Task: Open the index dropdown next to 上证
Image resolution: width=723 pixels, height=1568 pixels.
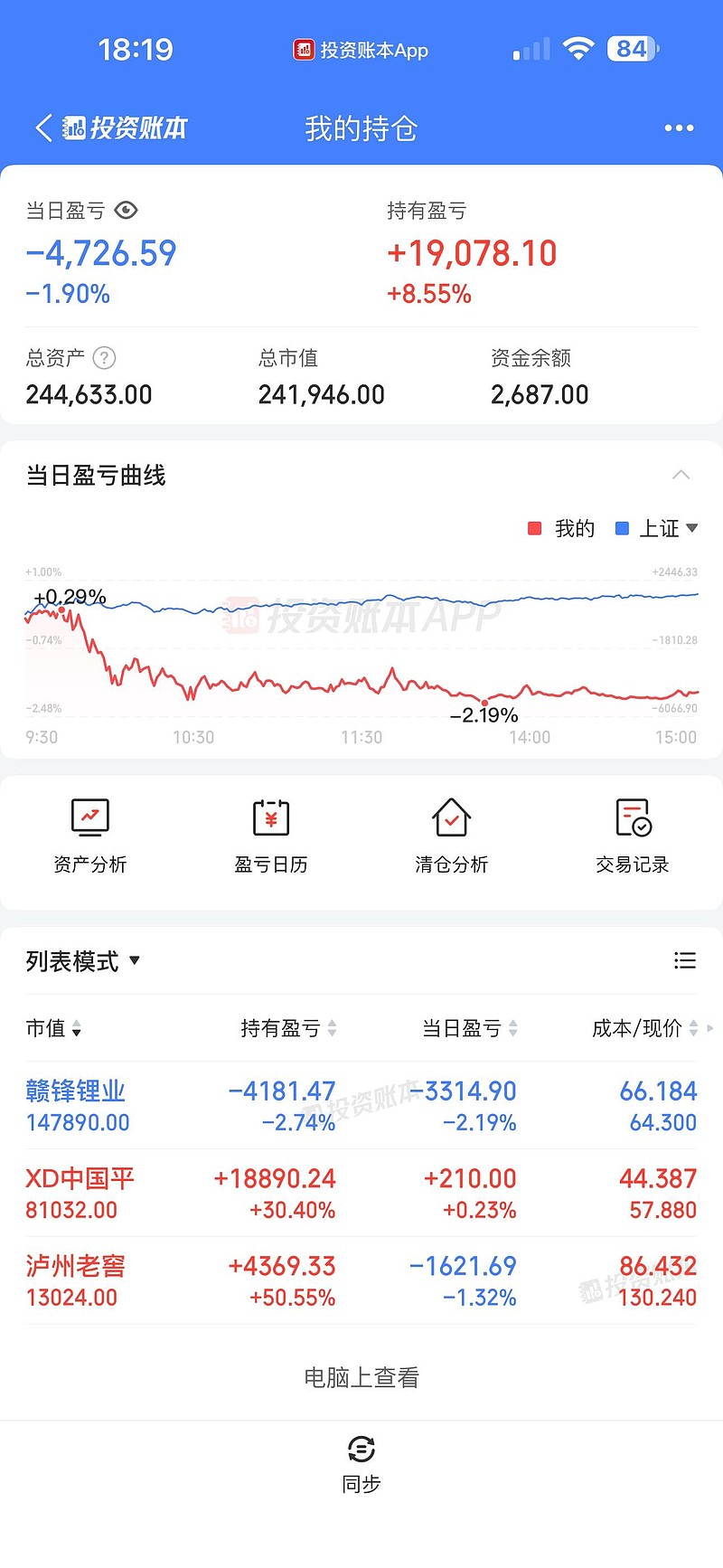Action: coord(694,528)
